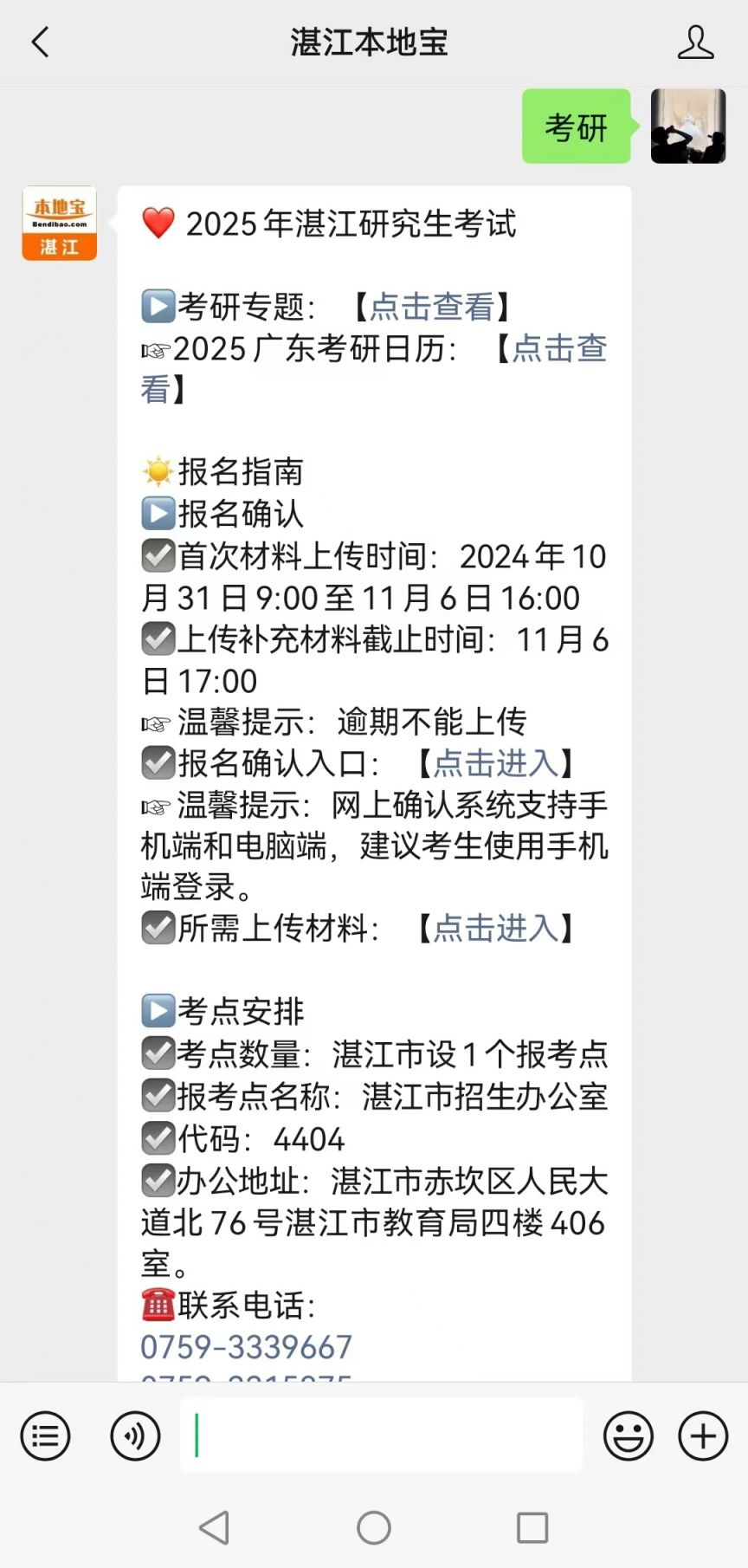Open the account profile icon
This screenshot has height=1568, width=748.
(x=695, y=42)
